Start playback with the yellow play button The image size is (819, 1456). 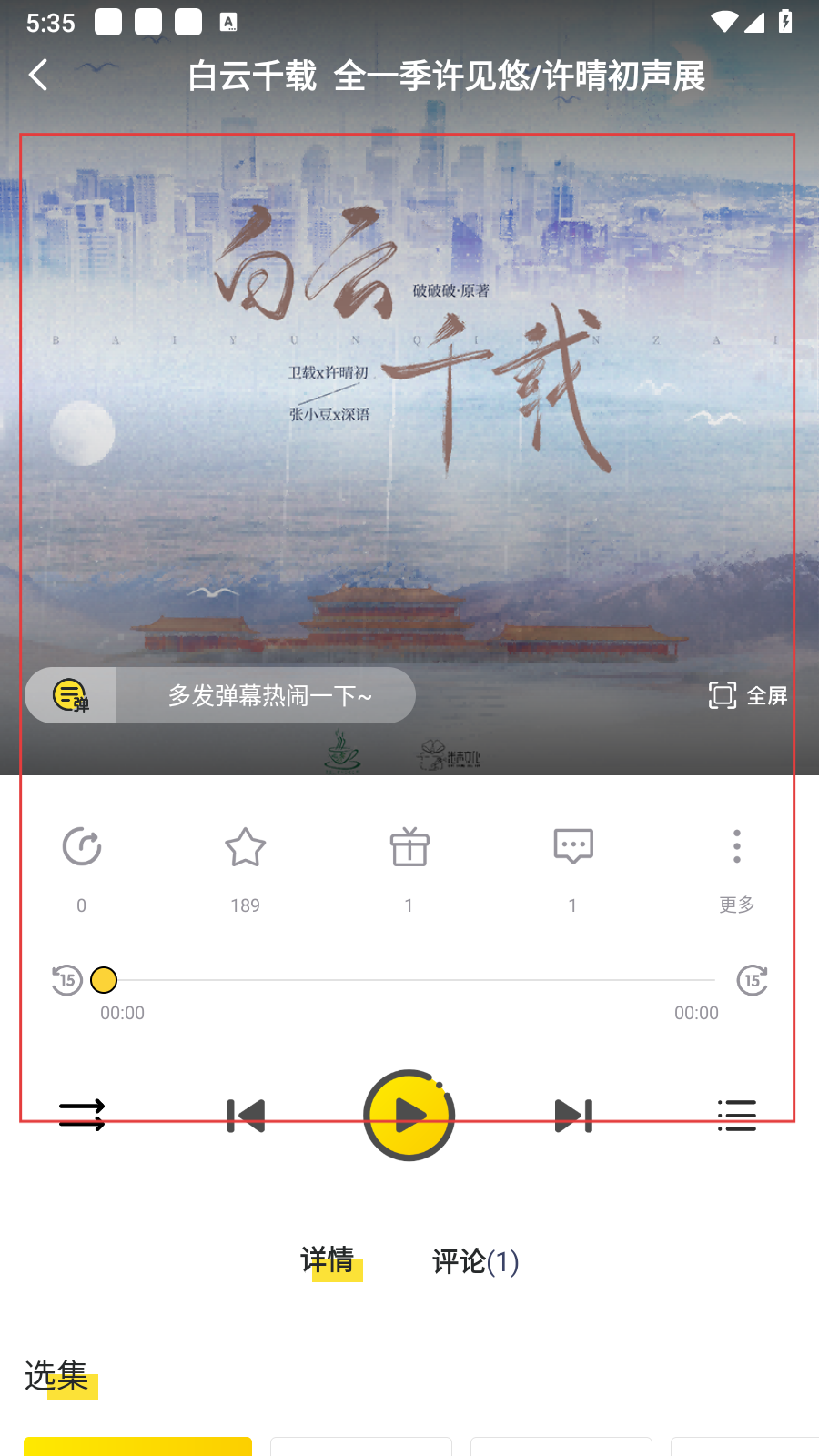[x=409, y=1116]
